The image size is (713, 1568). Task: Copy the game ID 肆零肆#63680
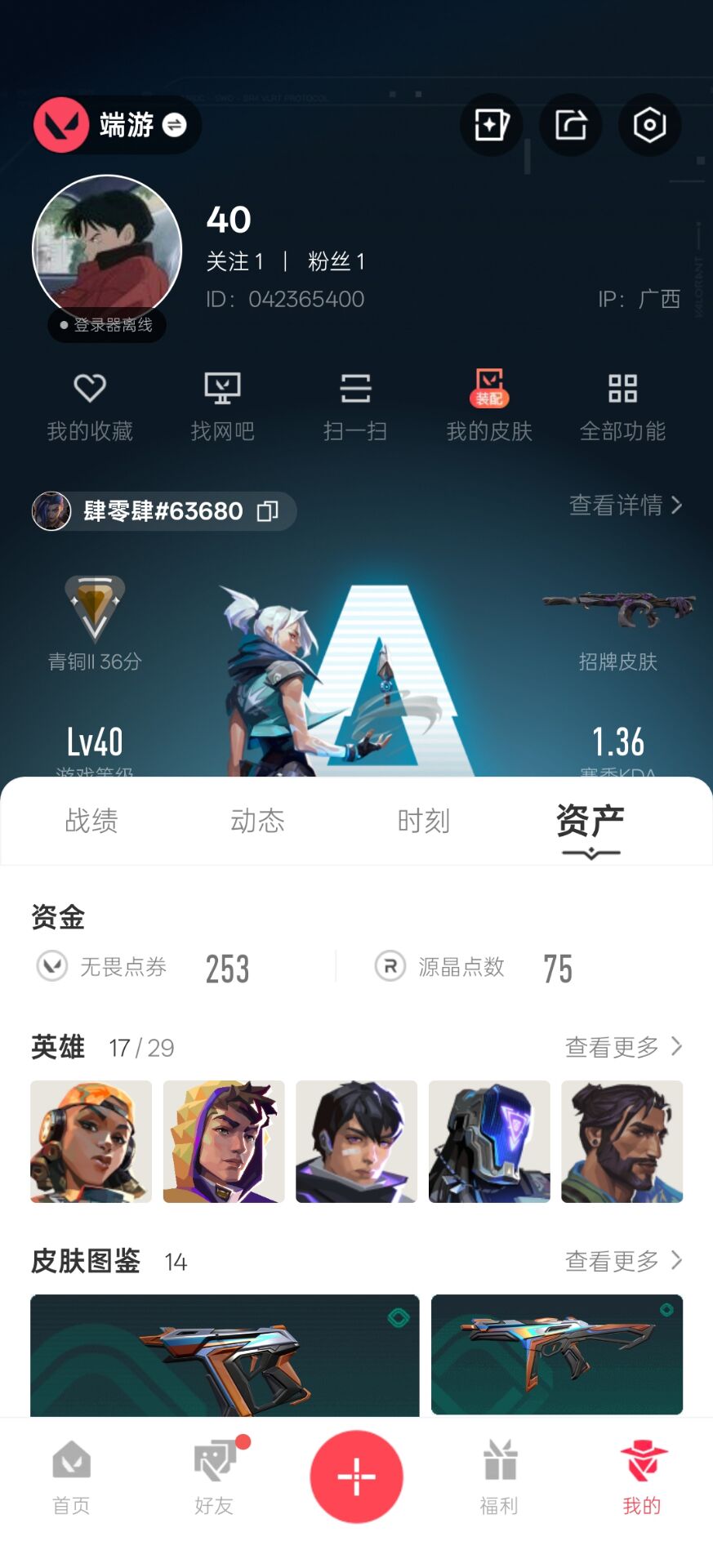pyautogui.click(x=268, y=511)
